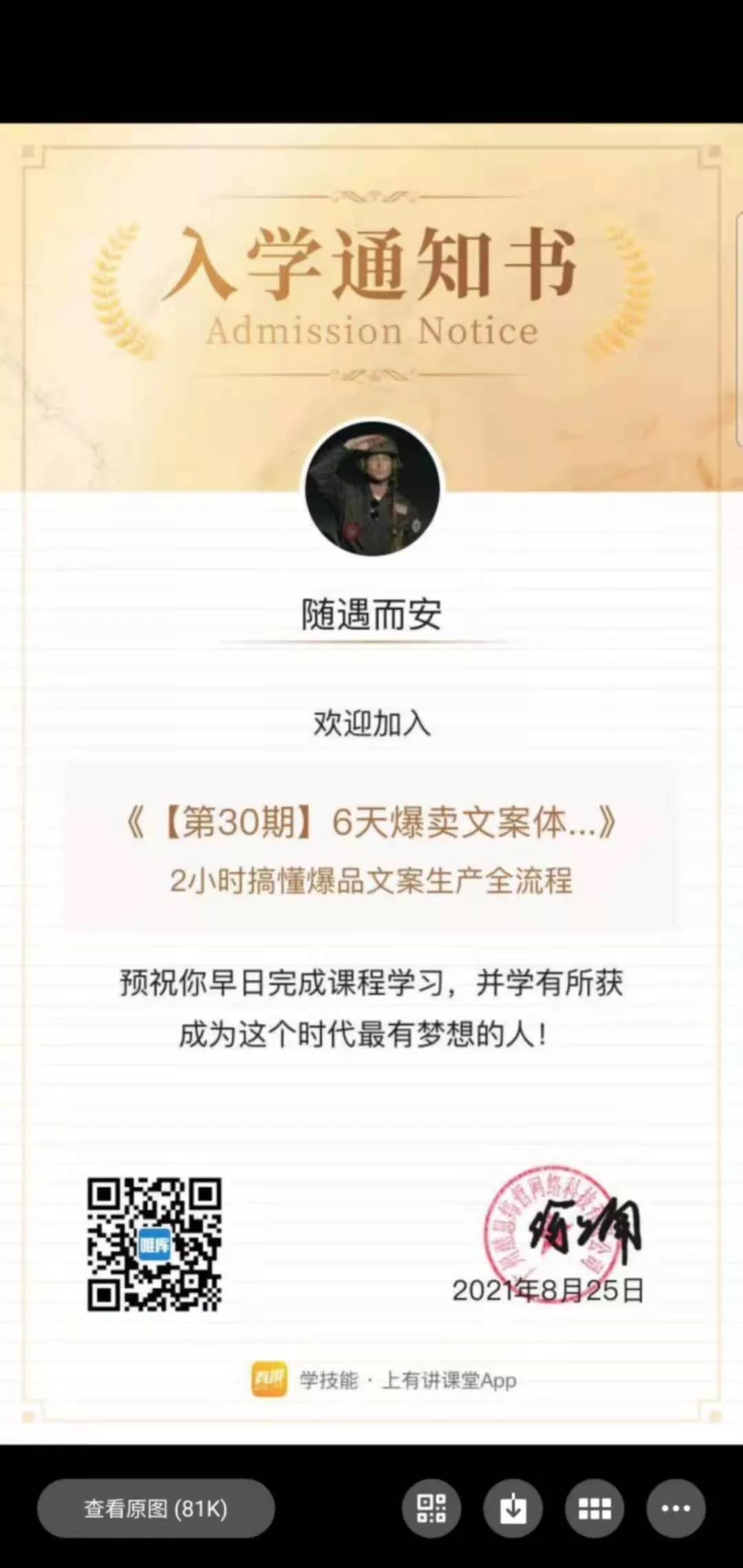View original image (81K)
This screenshot has width=743, height=1568.
(156, 1509)
